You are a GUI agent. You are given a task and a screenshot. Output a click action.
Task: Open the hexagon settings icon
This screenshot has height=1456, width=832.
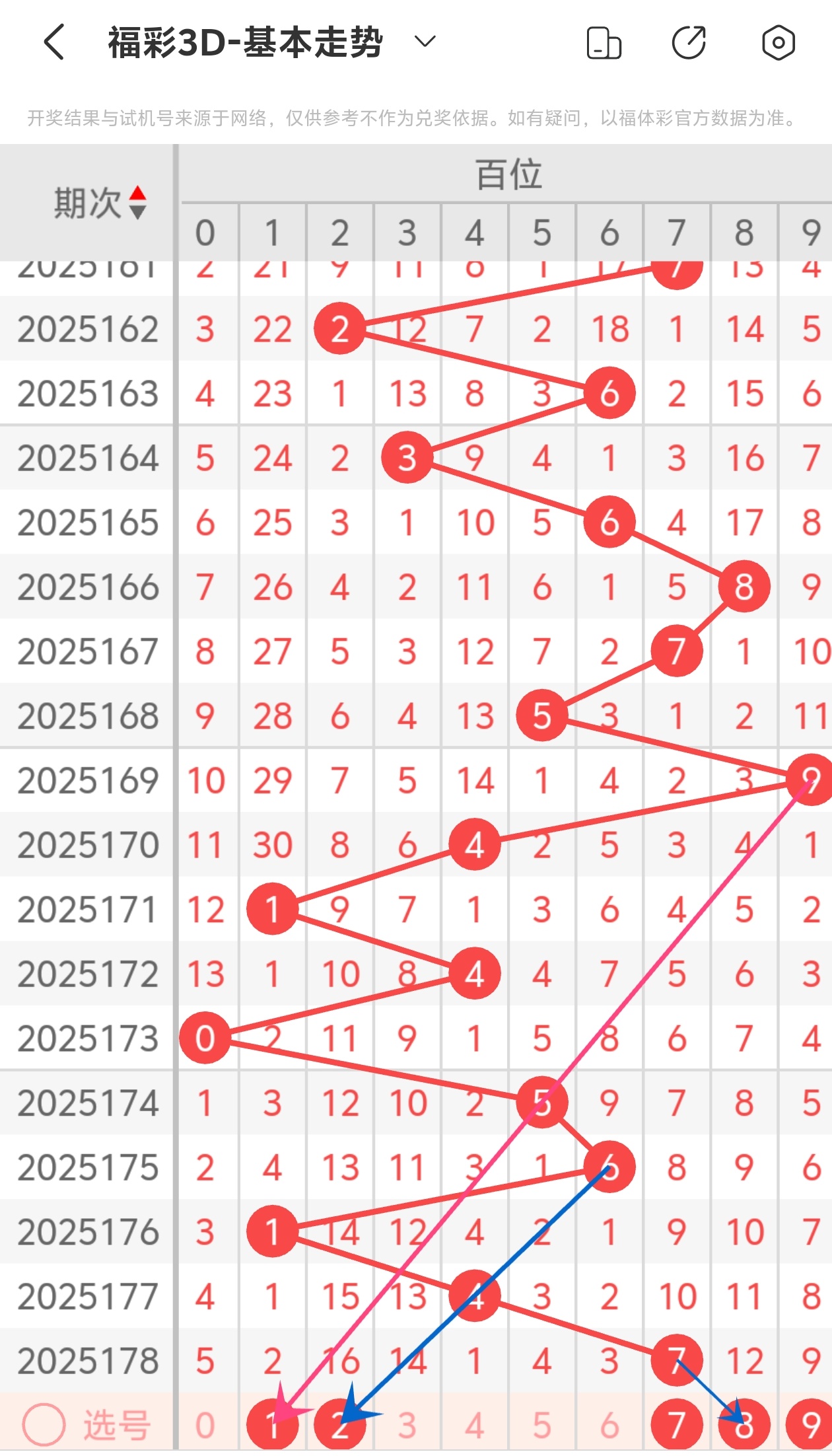[x=778, y=44]
